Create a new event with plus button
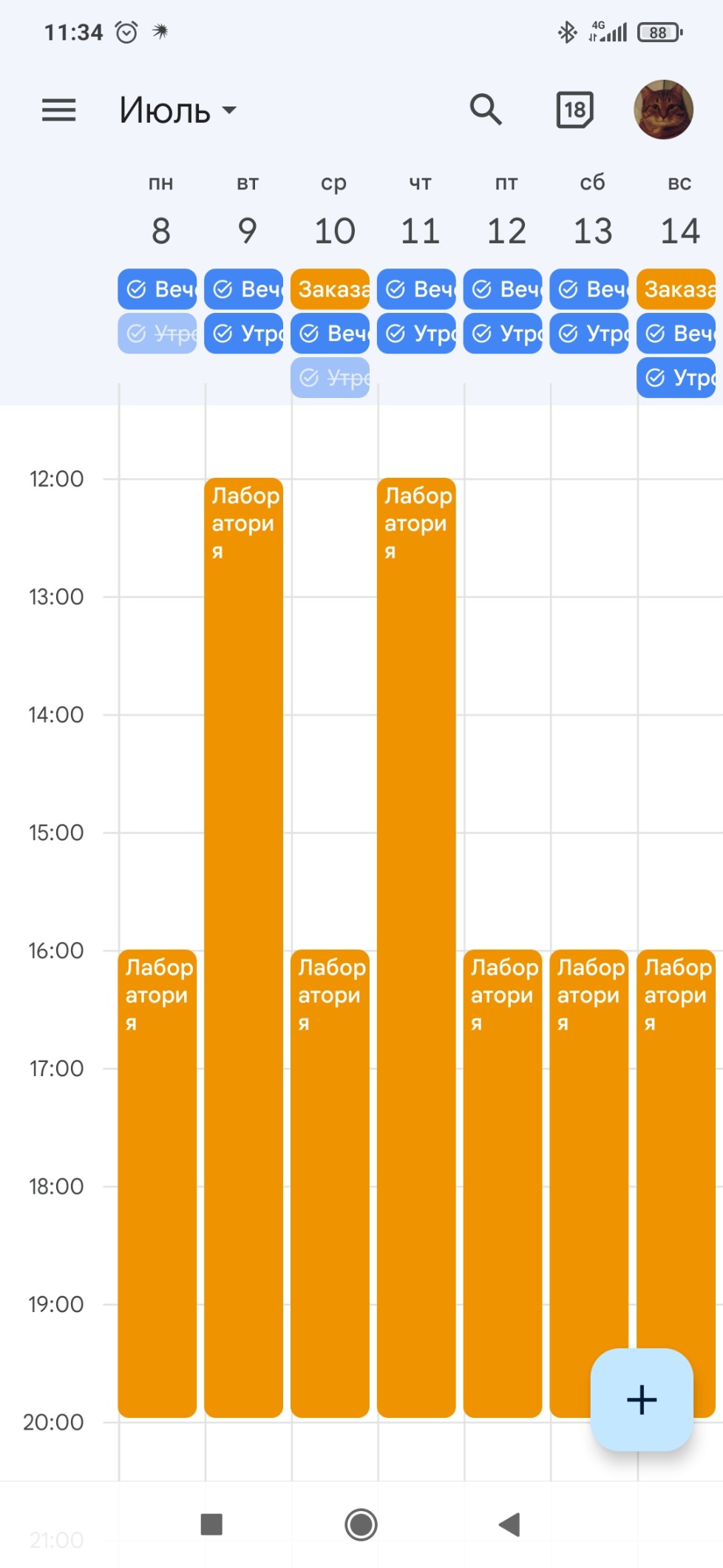This screenshot has height=1568, width=723. 641,1399
